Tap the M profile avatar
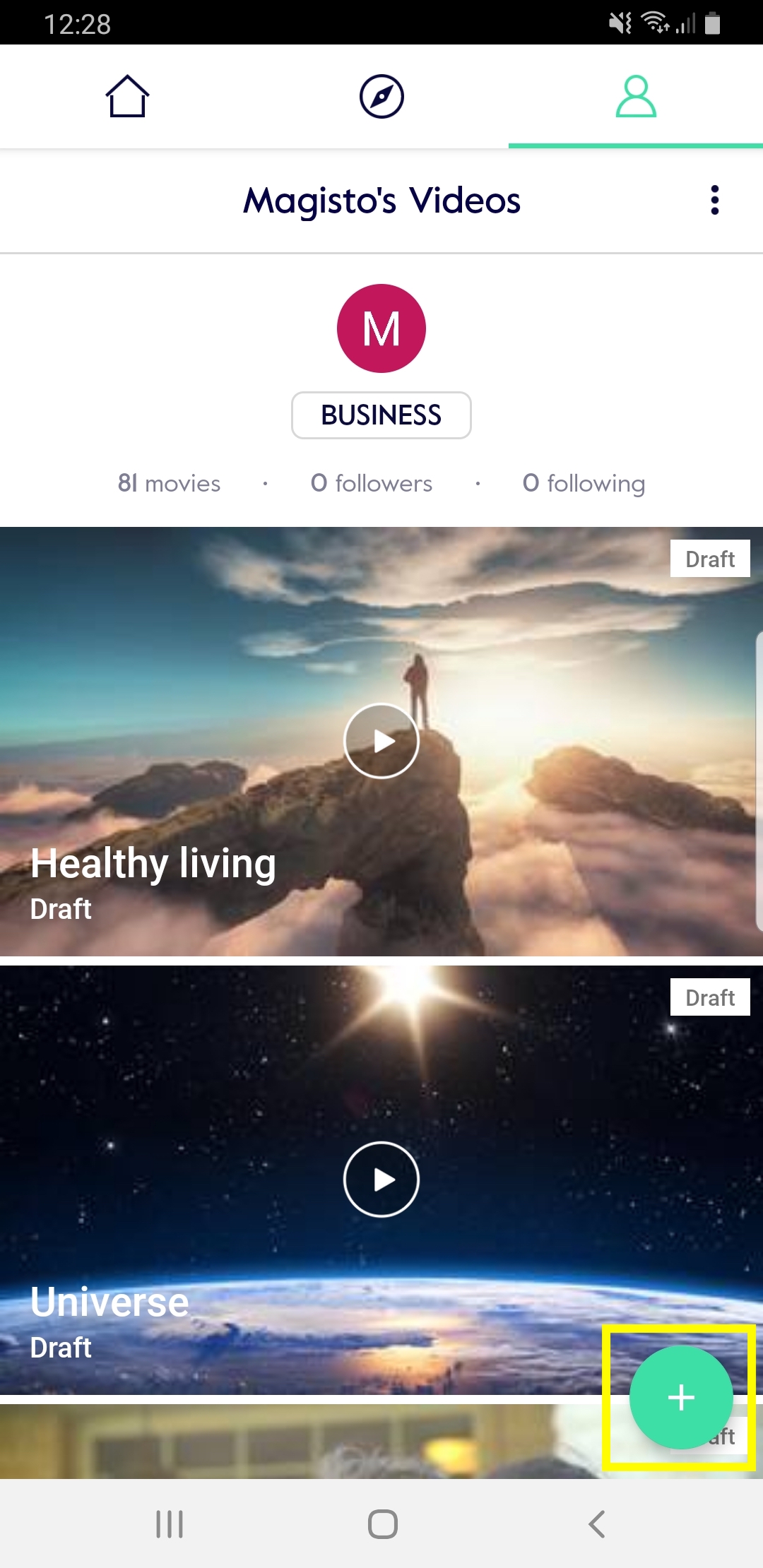 click(x=381, y=328)
